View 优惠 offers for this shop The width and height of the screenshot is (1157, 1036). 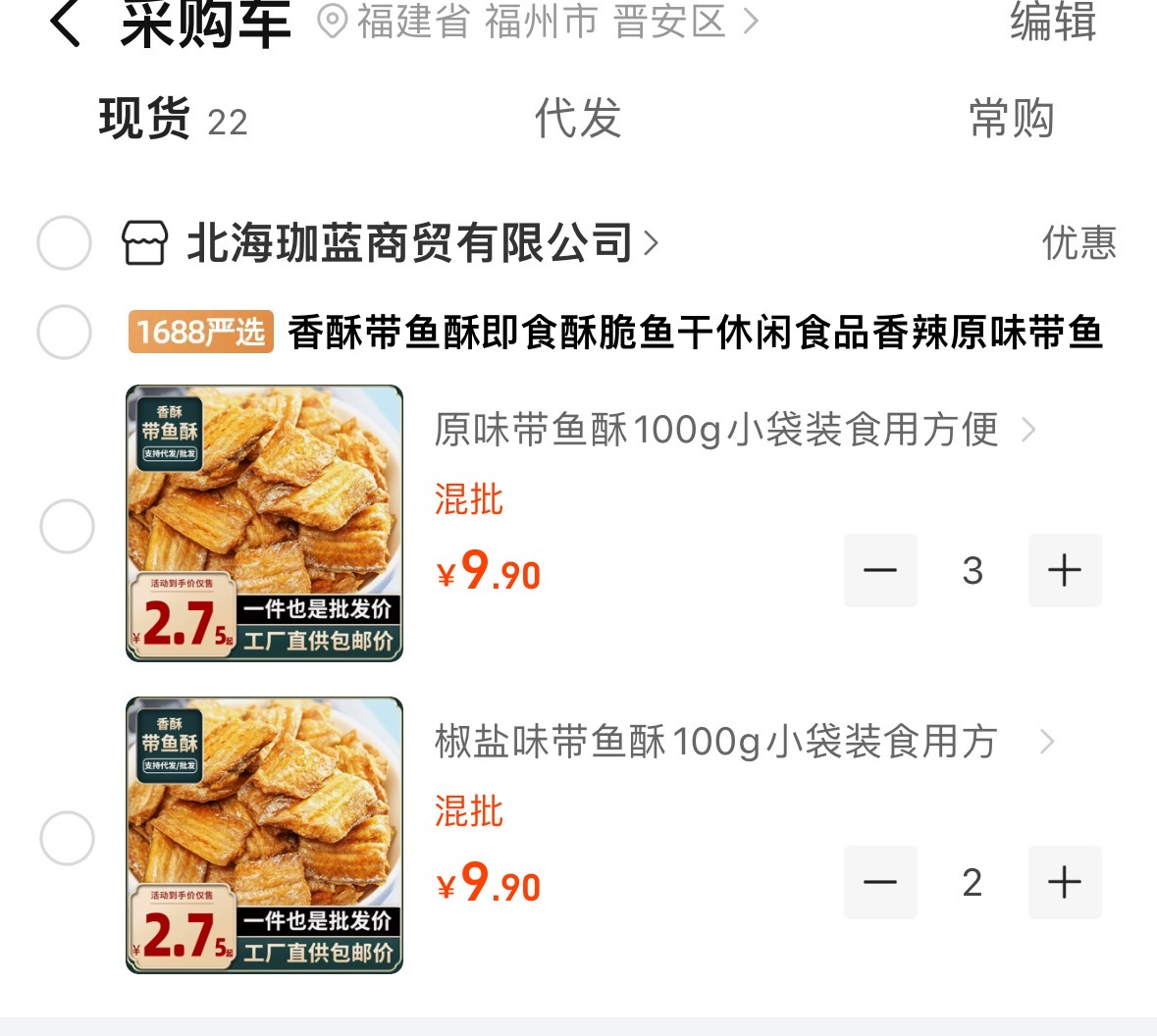click(1078, 243)
